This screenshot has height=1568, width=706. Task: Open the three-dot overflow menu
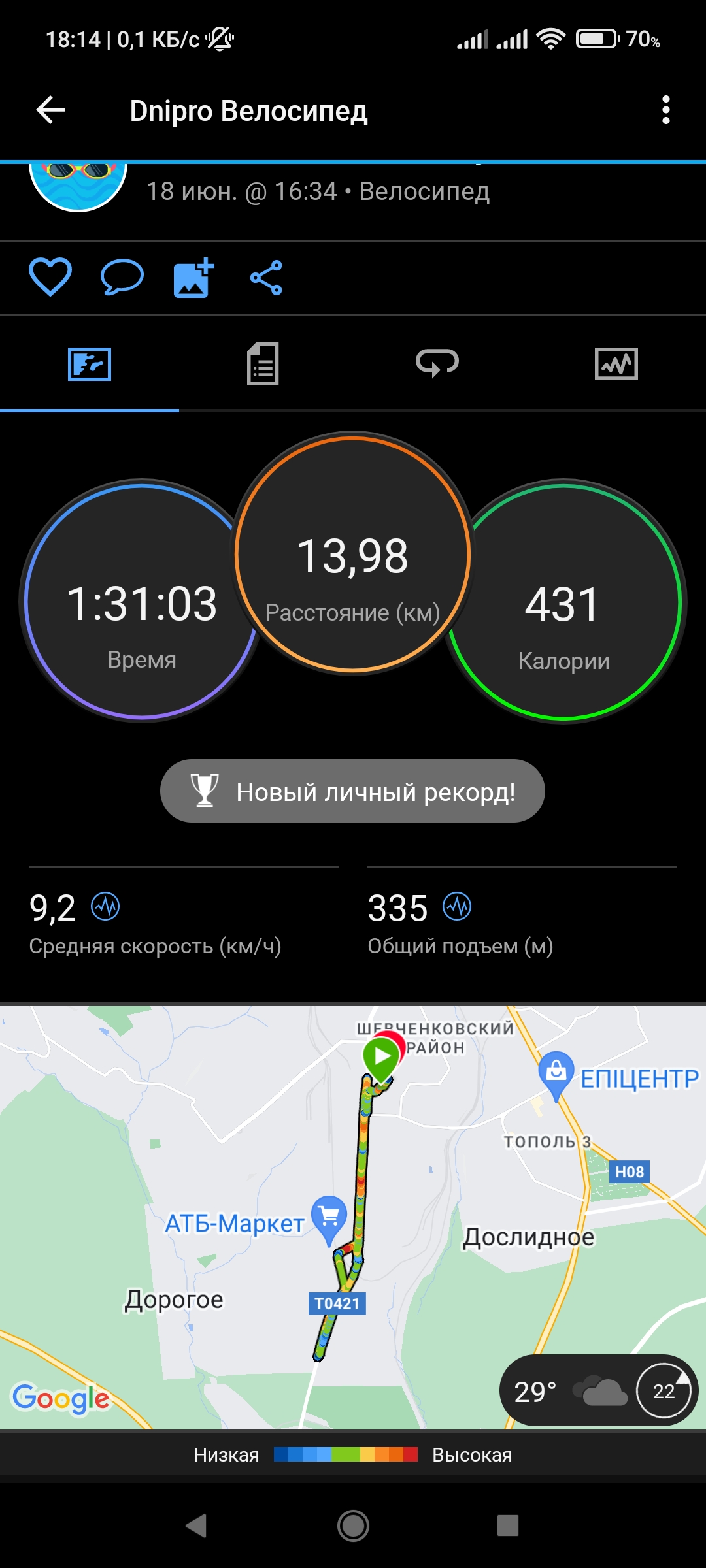(x=665, y=110)
